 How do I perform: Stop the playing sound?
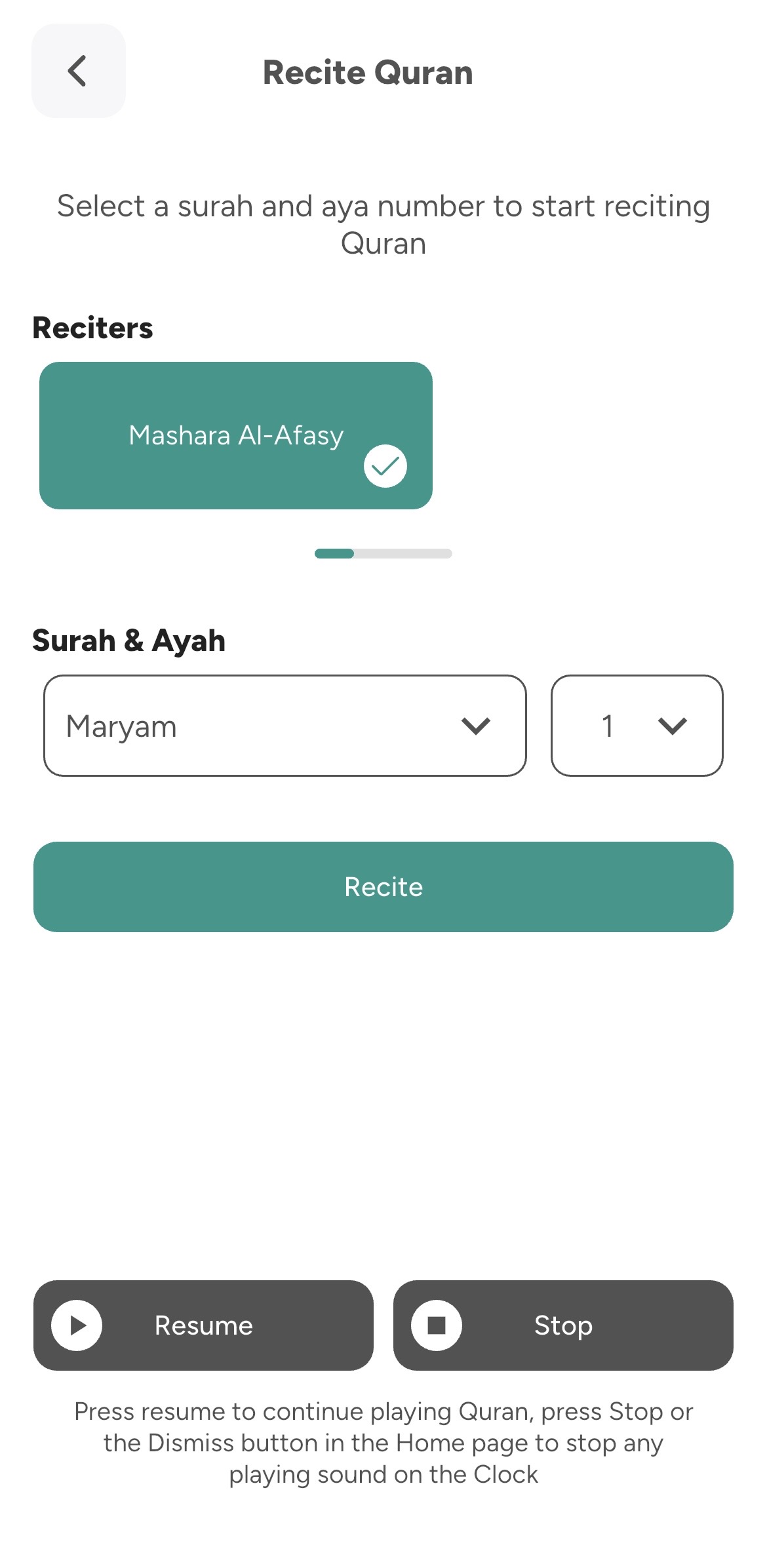click(x=562, y=1325)
